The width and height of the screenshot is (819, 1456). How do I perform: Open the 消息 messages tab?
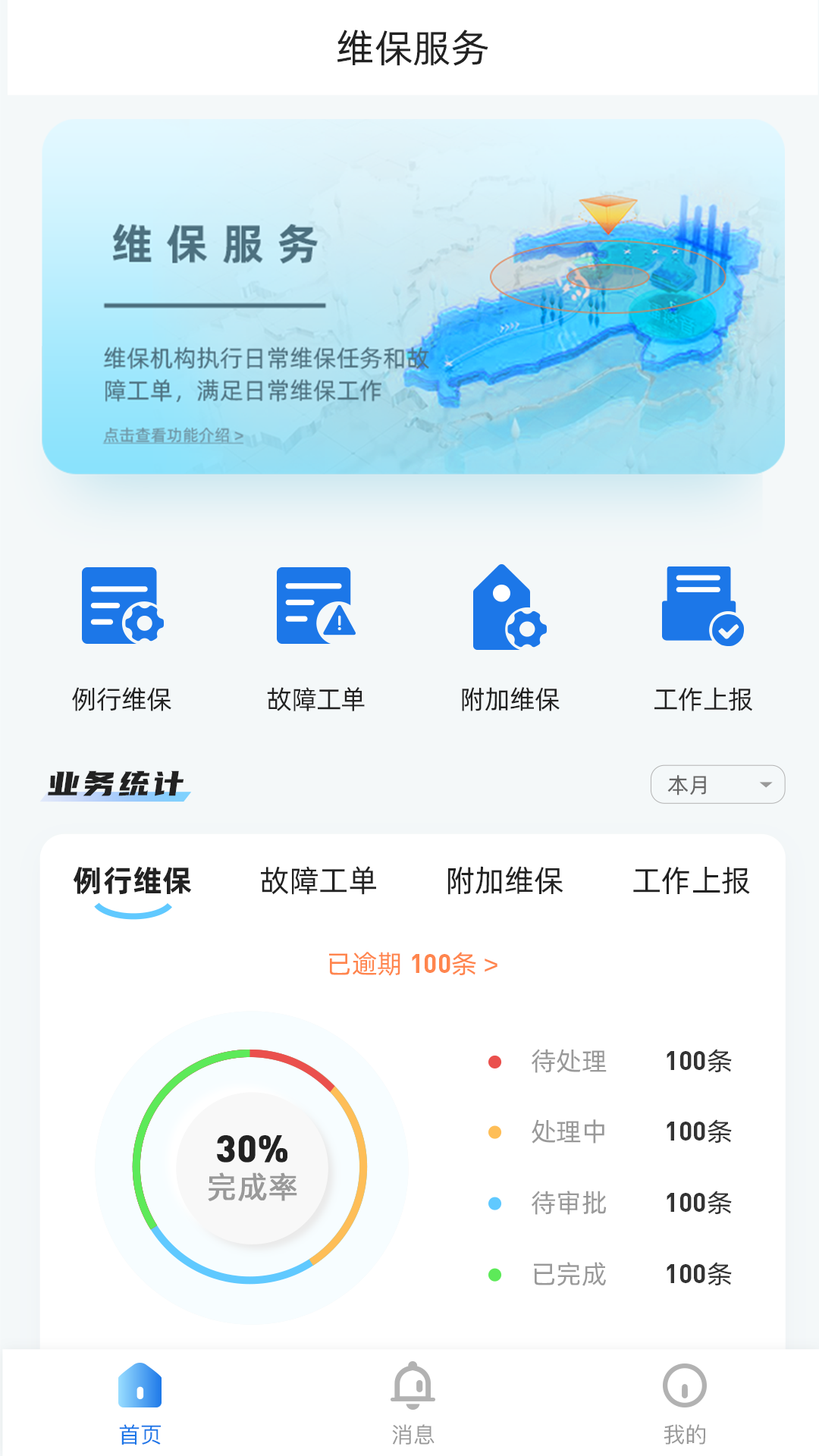click(x=413, y=1404)
